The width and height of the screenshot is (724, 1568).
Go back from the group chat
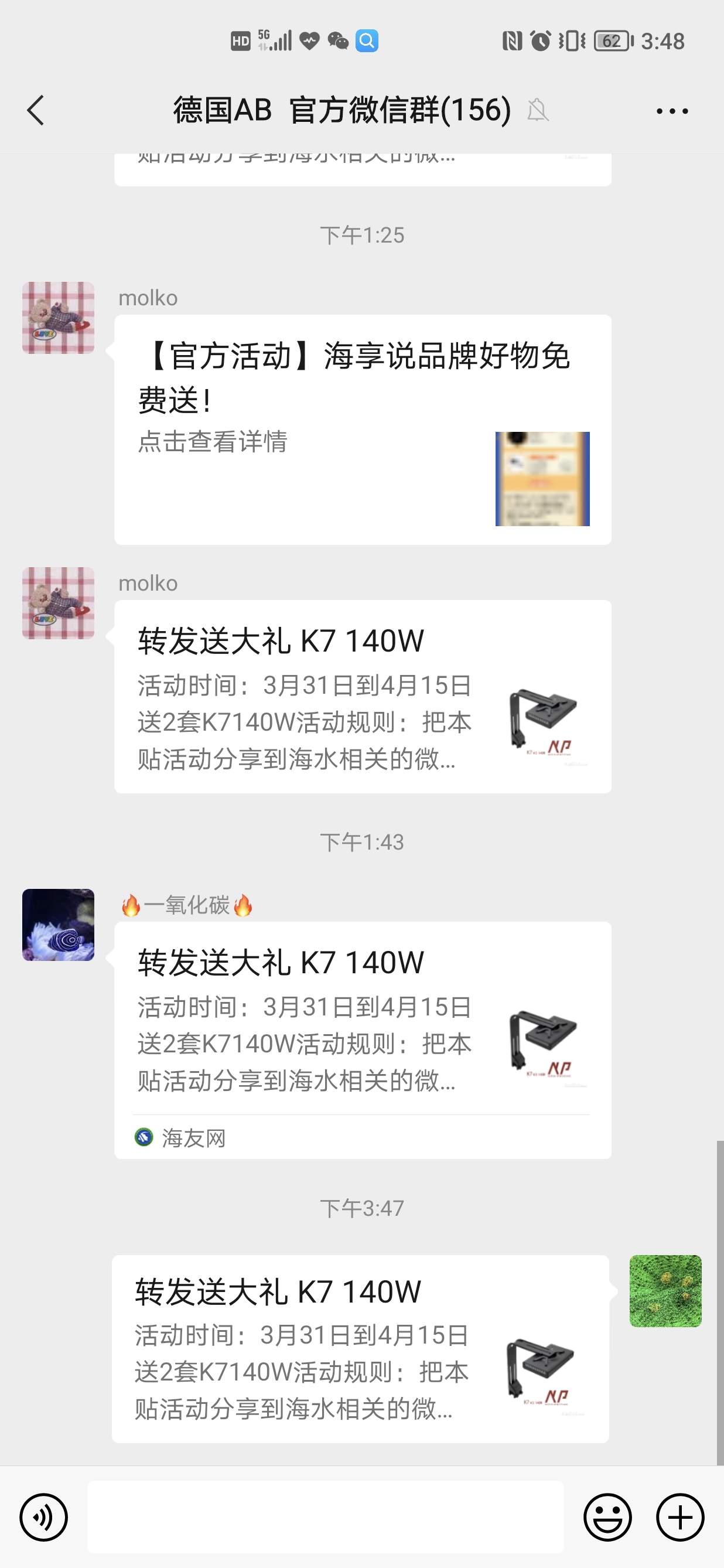[36, 110]
